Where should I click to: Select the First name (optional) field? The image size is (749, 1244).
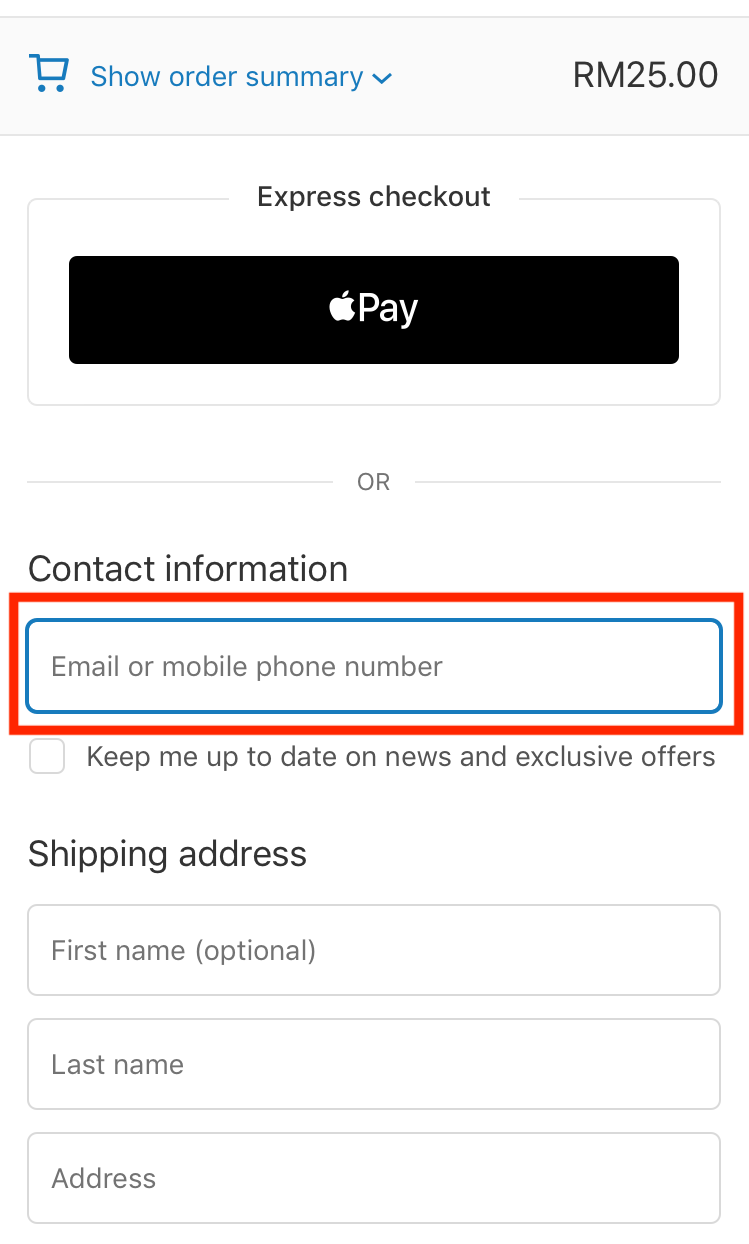click(x=374, y=950)
